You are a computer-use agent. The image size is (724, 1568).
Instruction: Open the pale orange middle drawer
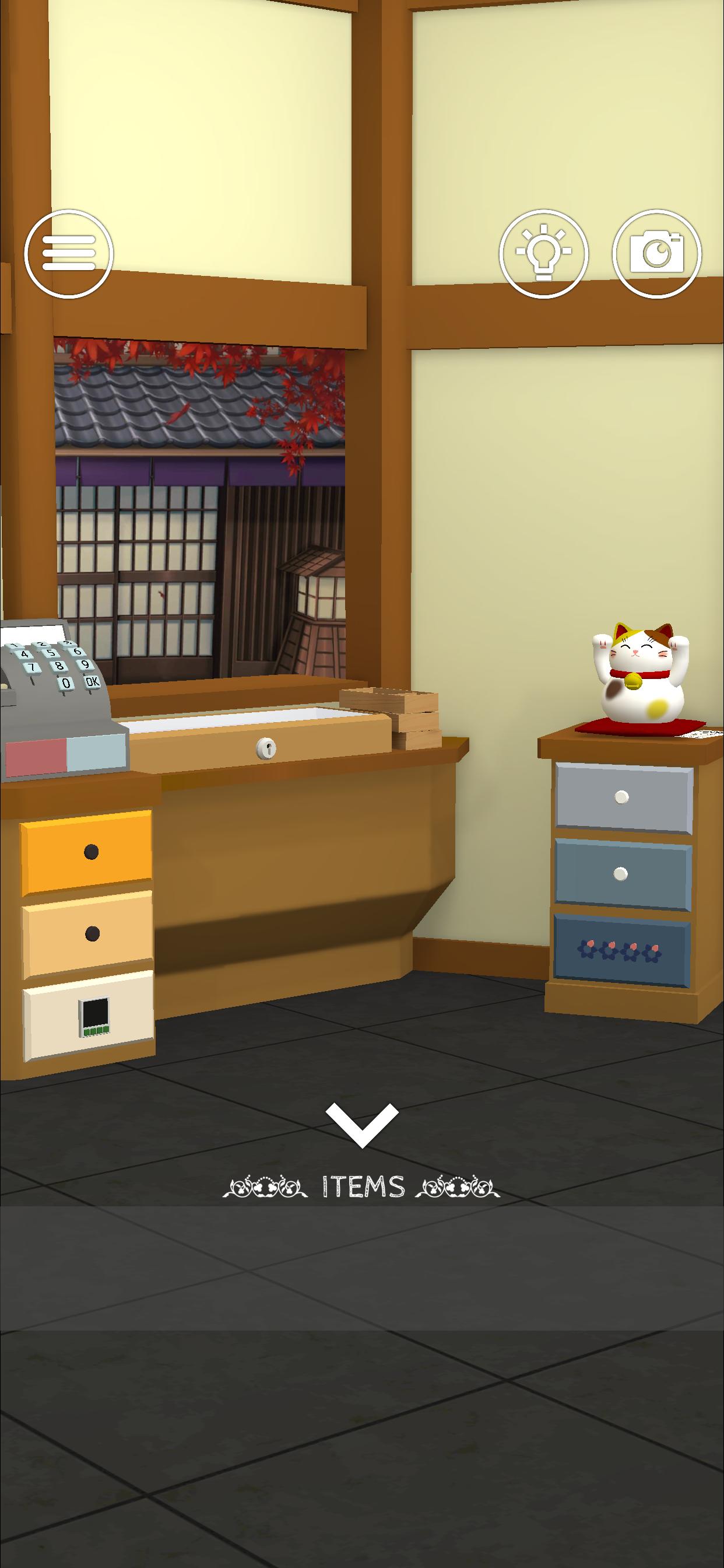point(87,935)
